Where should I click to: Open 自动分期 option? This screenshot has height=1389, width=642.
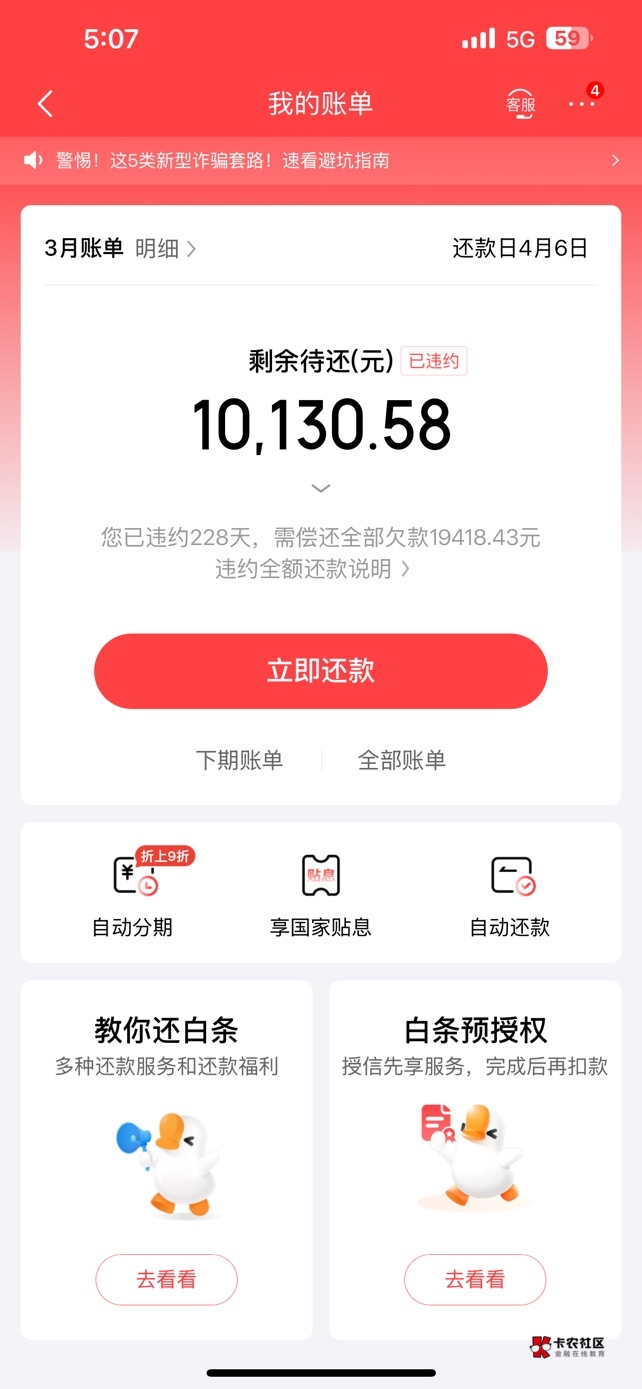coord(132,894)
